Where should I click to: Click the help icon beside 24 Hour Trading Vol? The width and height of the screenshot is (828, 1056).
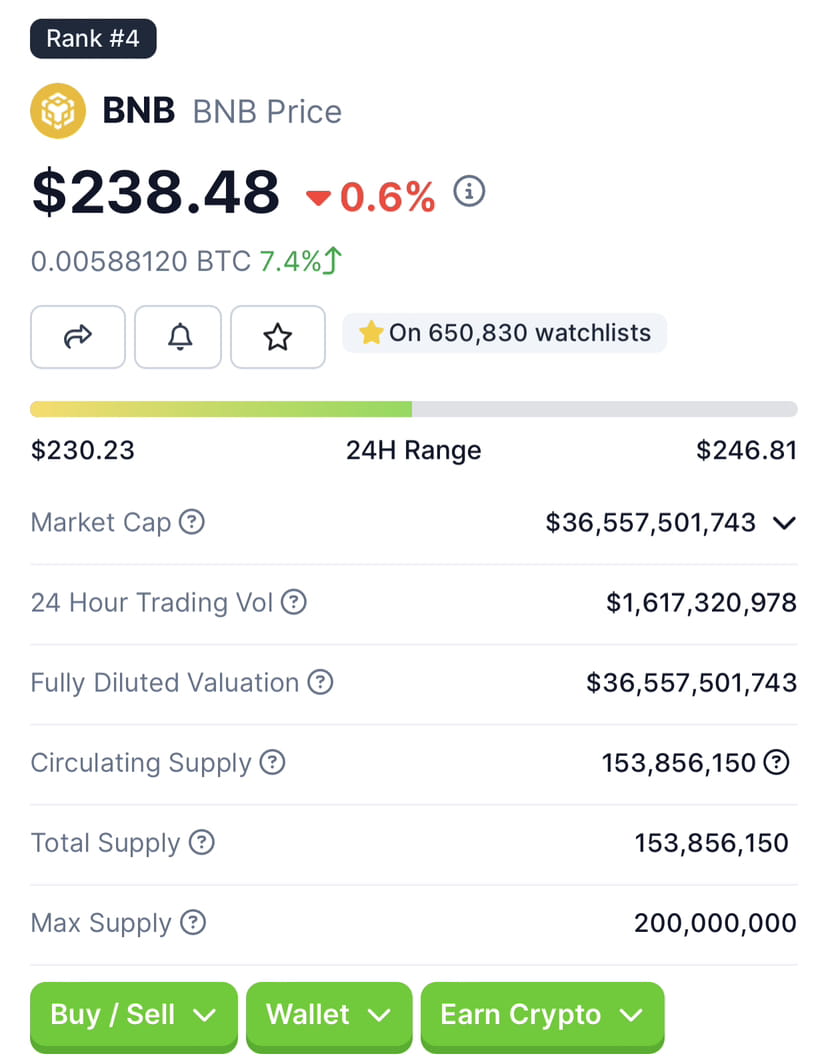coord(294,602)
